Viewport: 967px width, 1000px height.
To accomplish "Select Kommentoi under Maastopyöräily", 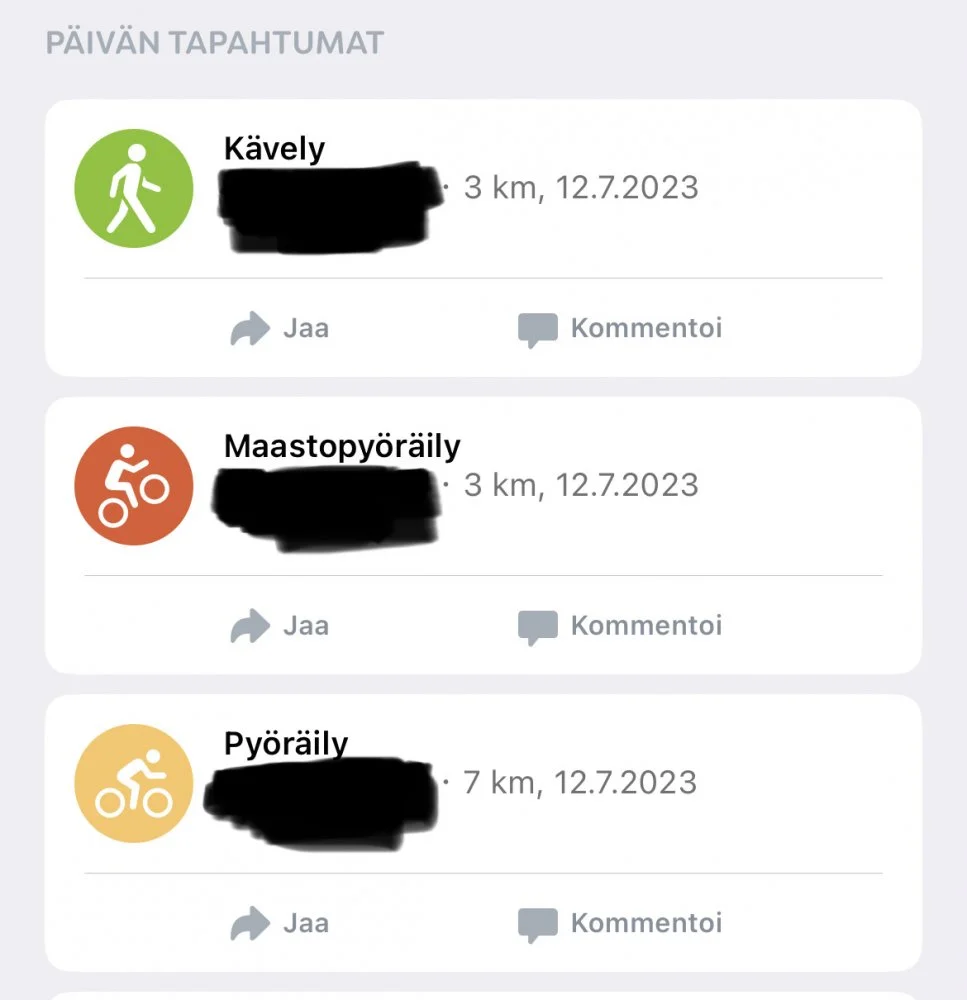I will coord(620,626).
